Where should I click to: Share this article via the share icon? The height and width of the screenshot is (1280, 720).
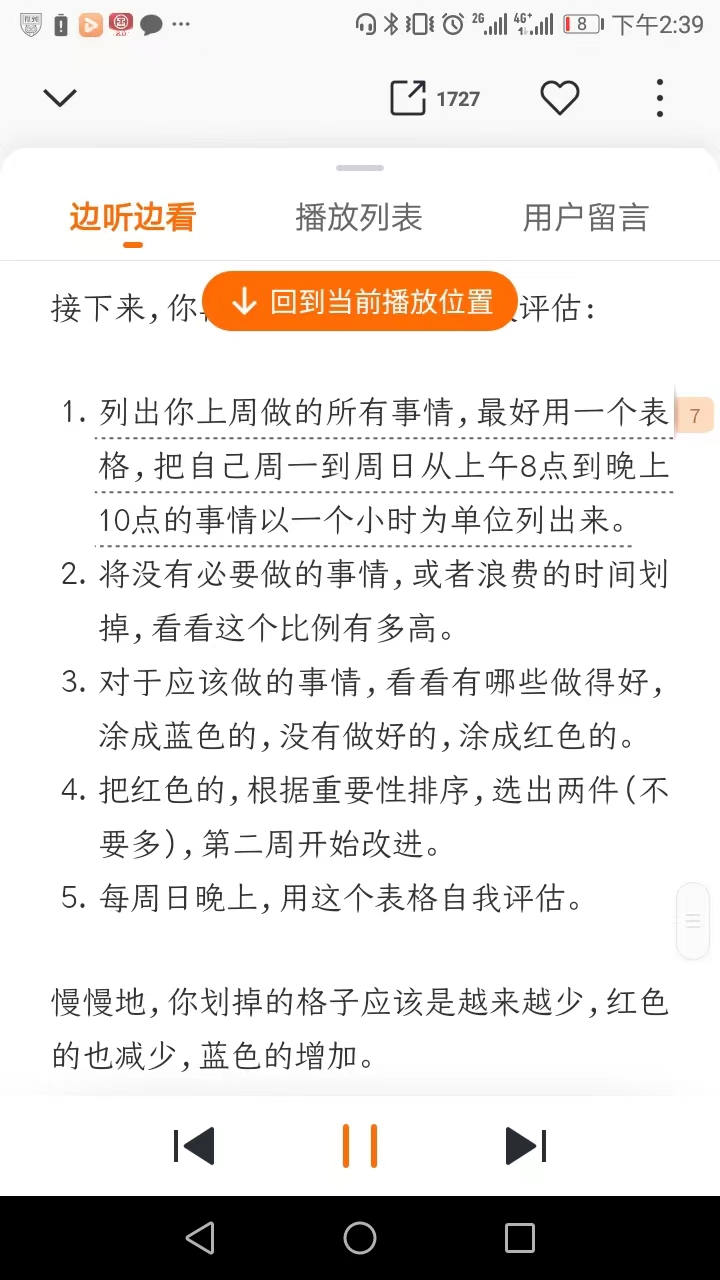[408, 98]
